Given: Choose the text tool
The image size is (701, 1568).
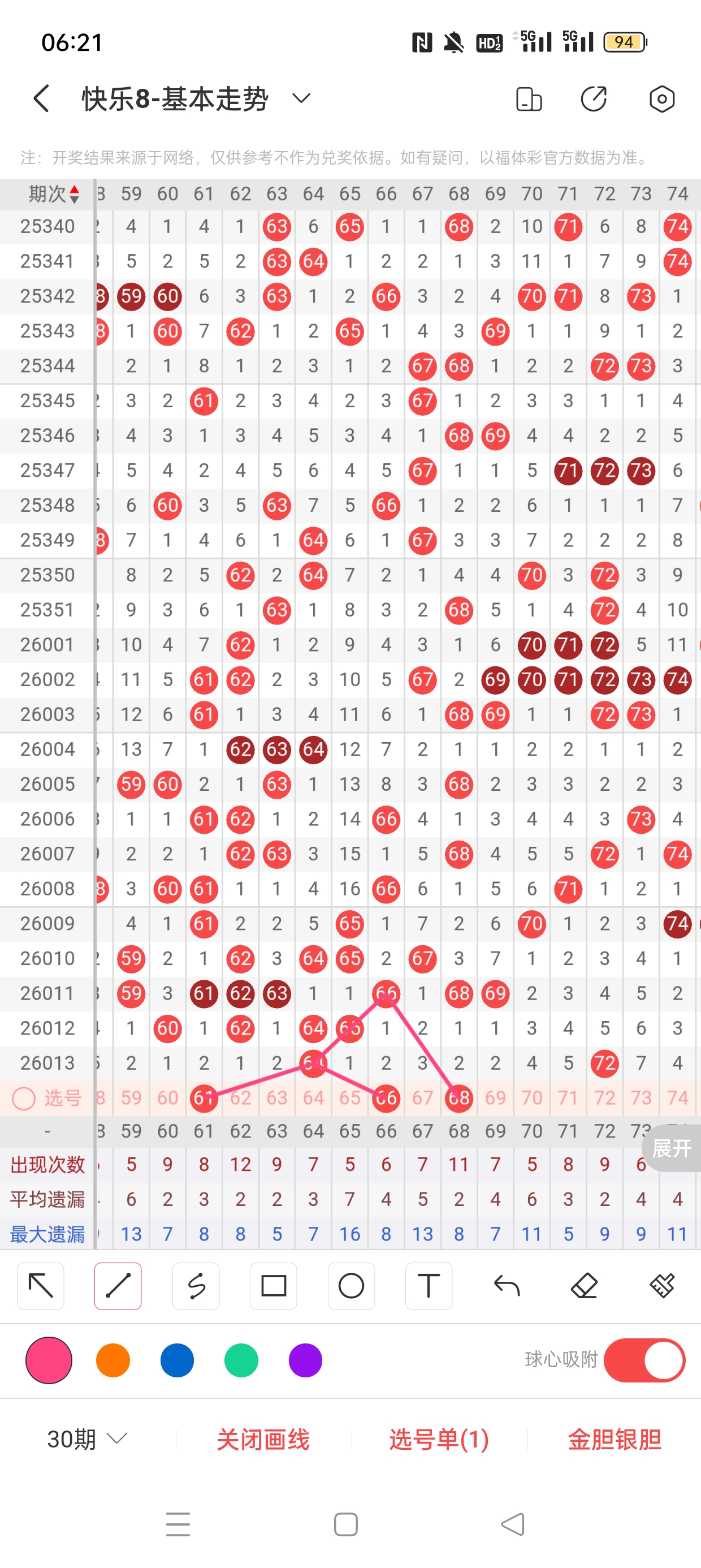Looking at the screenshot, I should click(429, 1286).
